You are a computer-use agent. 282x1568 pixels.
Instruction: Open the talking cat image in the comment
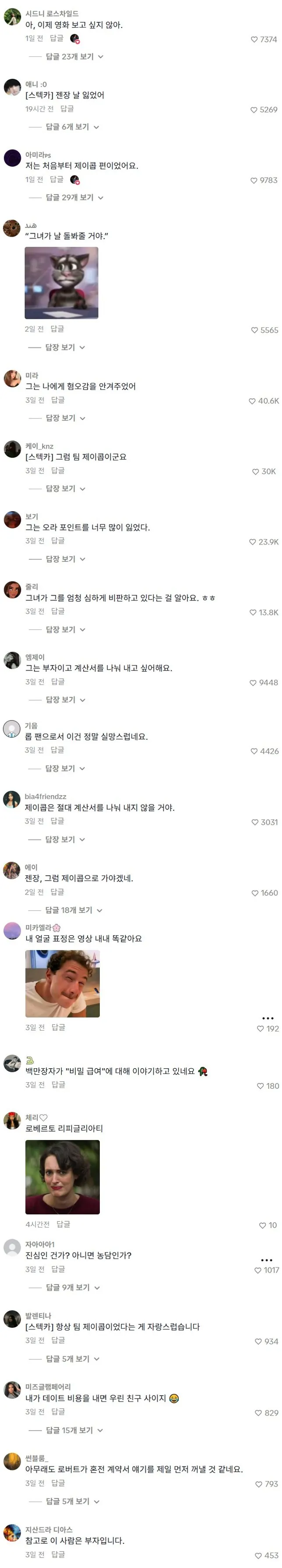61,283
